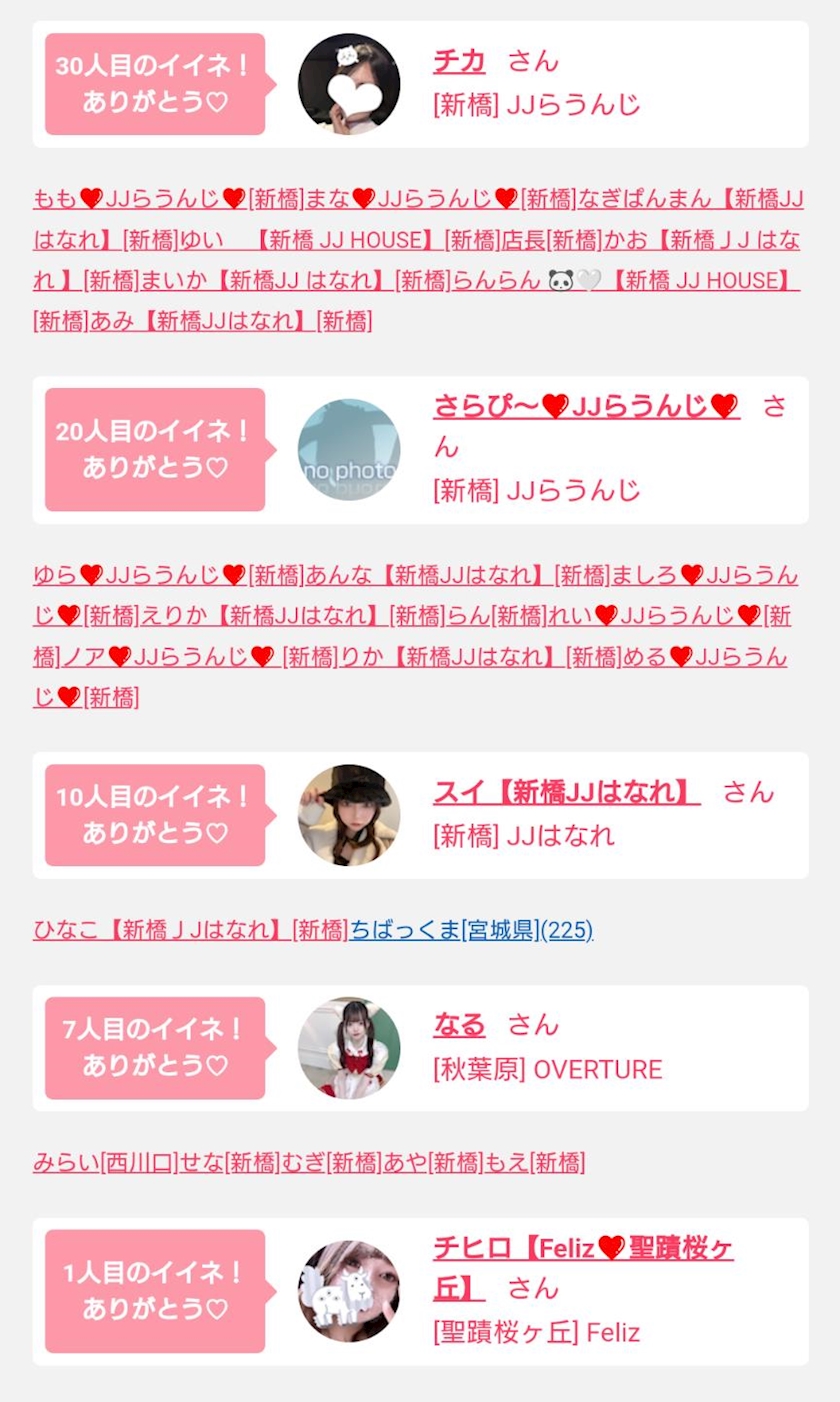Screen dimensions: 840x1402
Task: Open なる's profile link
Action: [459, 1024]
